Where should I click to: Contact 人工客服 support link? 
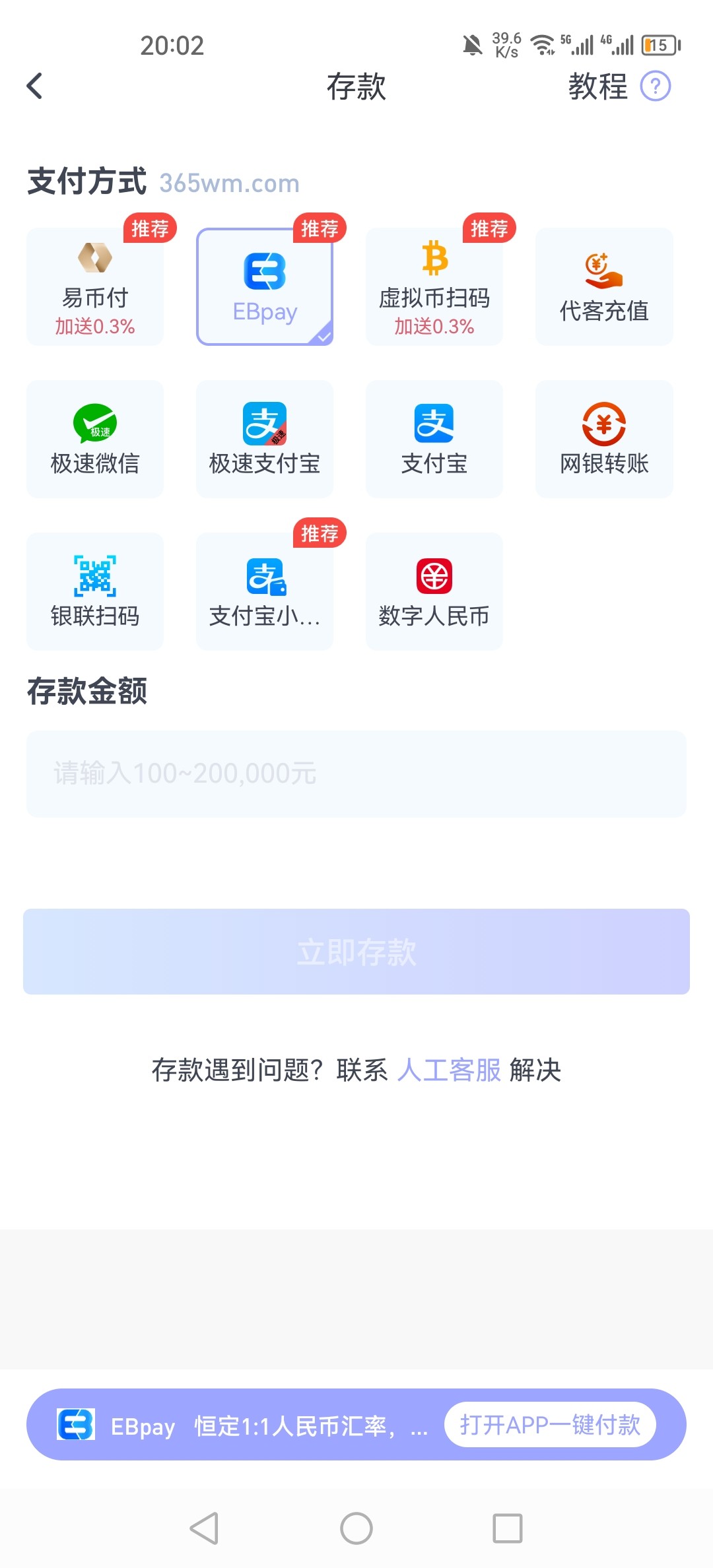[x=449, y=1070]
